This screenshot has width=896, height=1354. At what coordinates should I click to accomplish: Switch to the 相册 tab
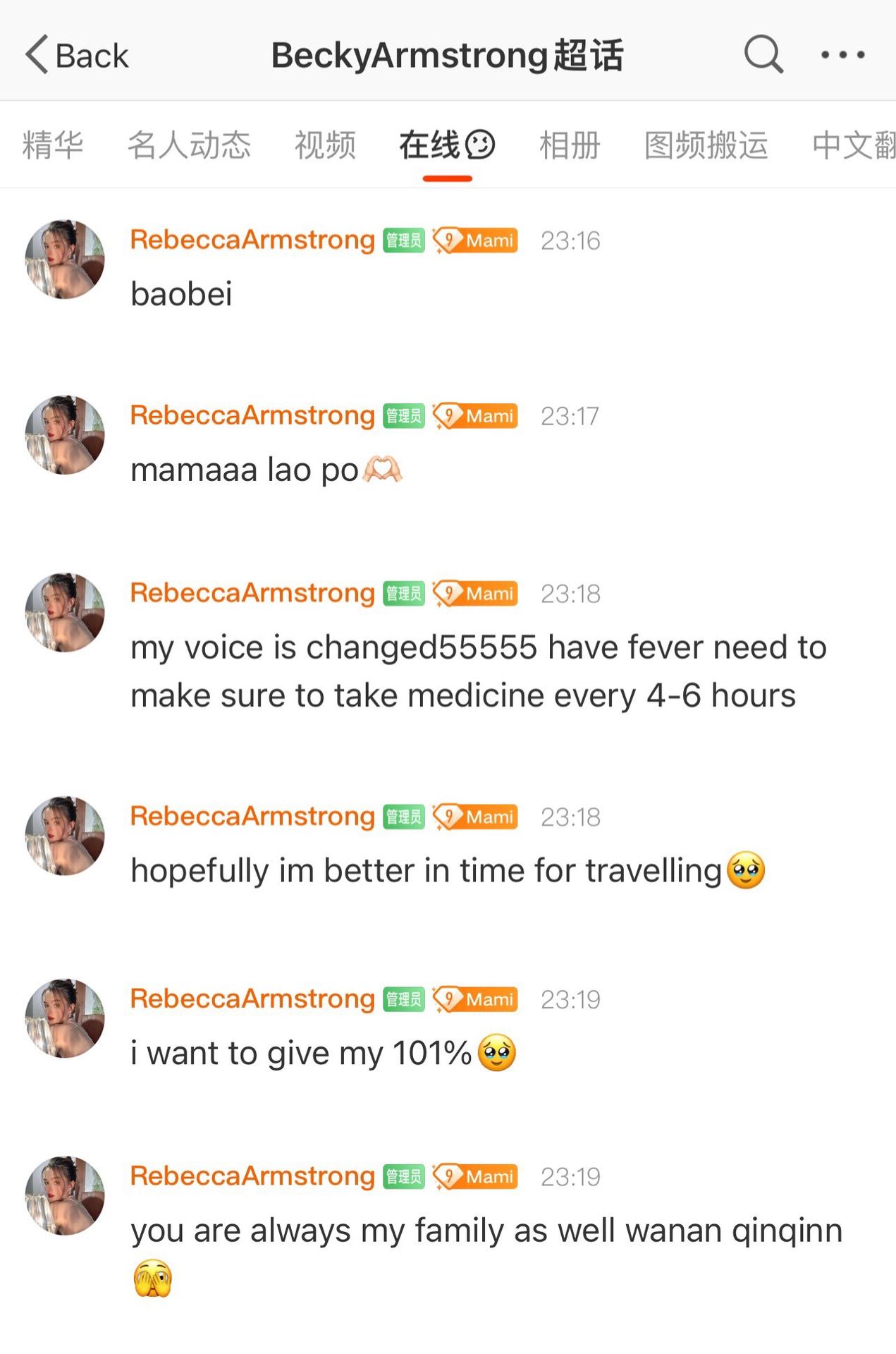(x=570, y=145)
